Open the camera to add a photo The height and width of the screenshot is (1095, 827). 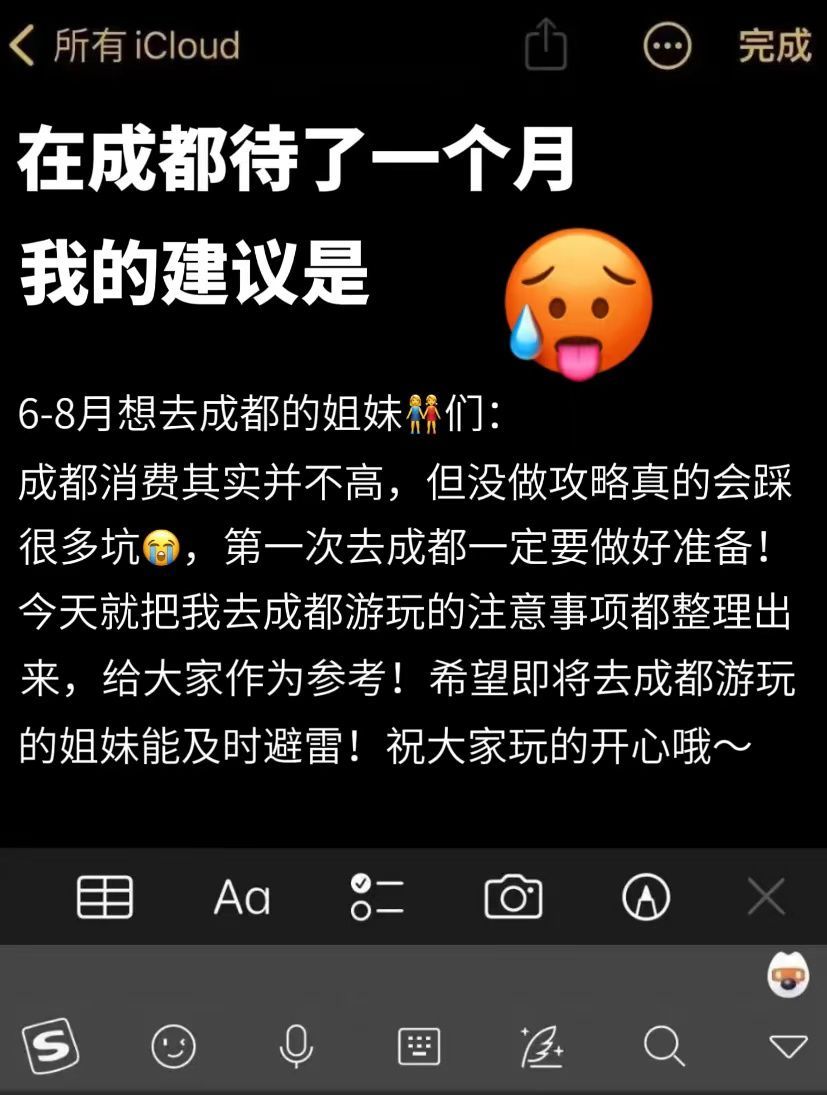coord(513,897)
